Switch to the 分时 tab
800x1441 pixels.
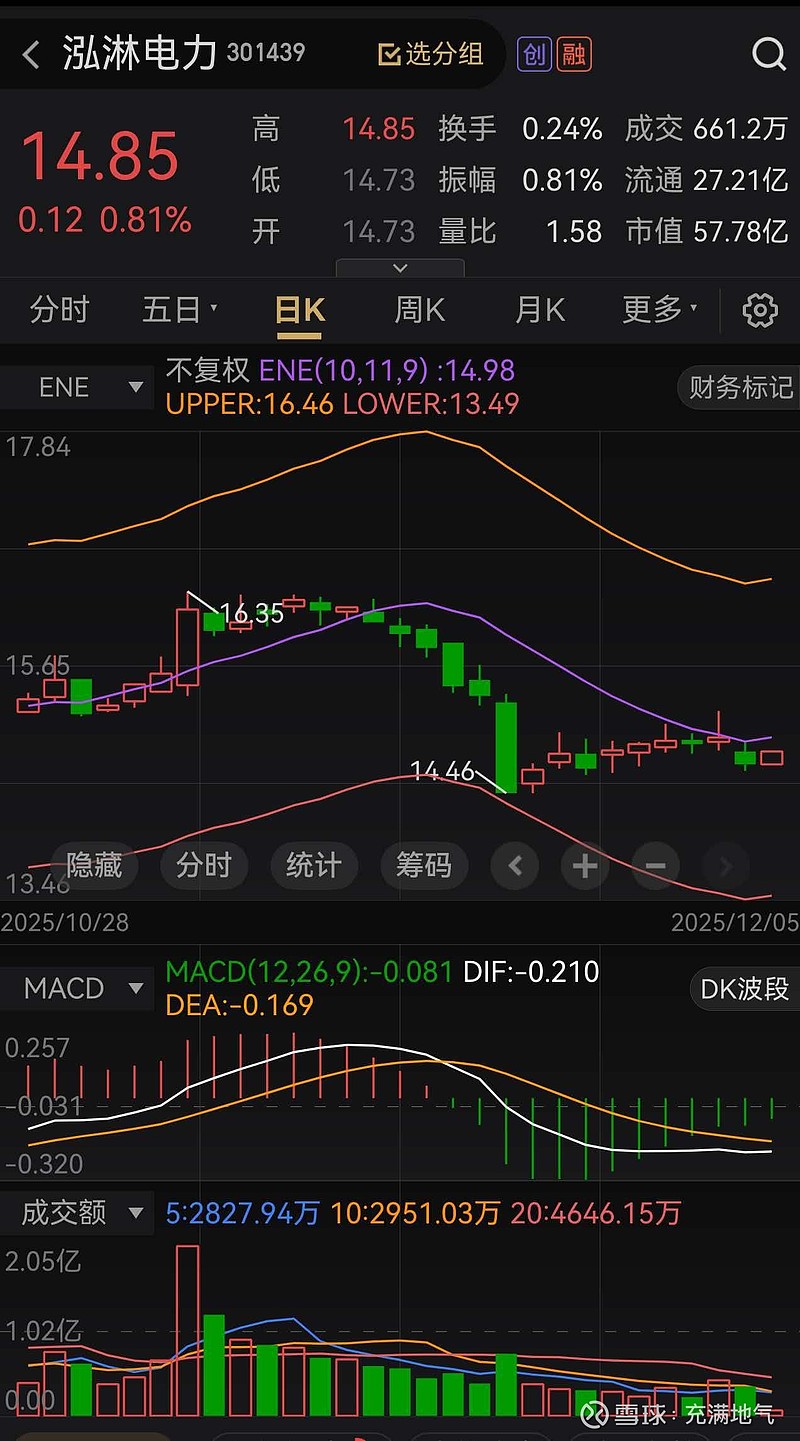[x=59, y=310]
